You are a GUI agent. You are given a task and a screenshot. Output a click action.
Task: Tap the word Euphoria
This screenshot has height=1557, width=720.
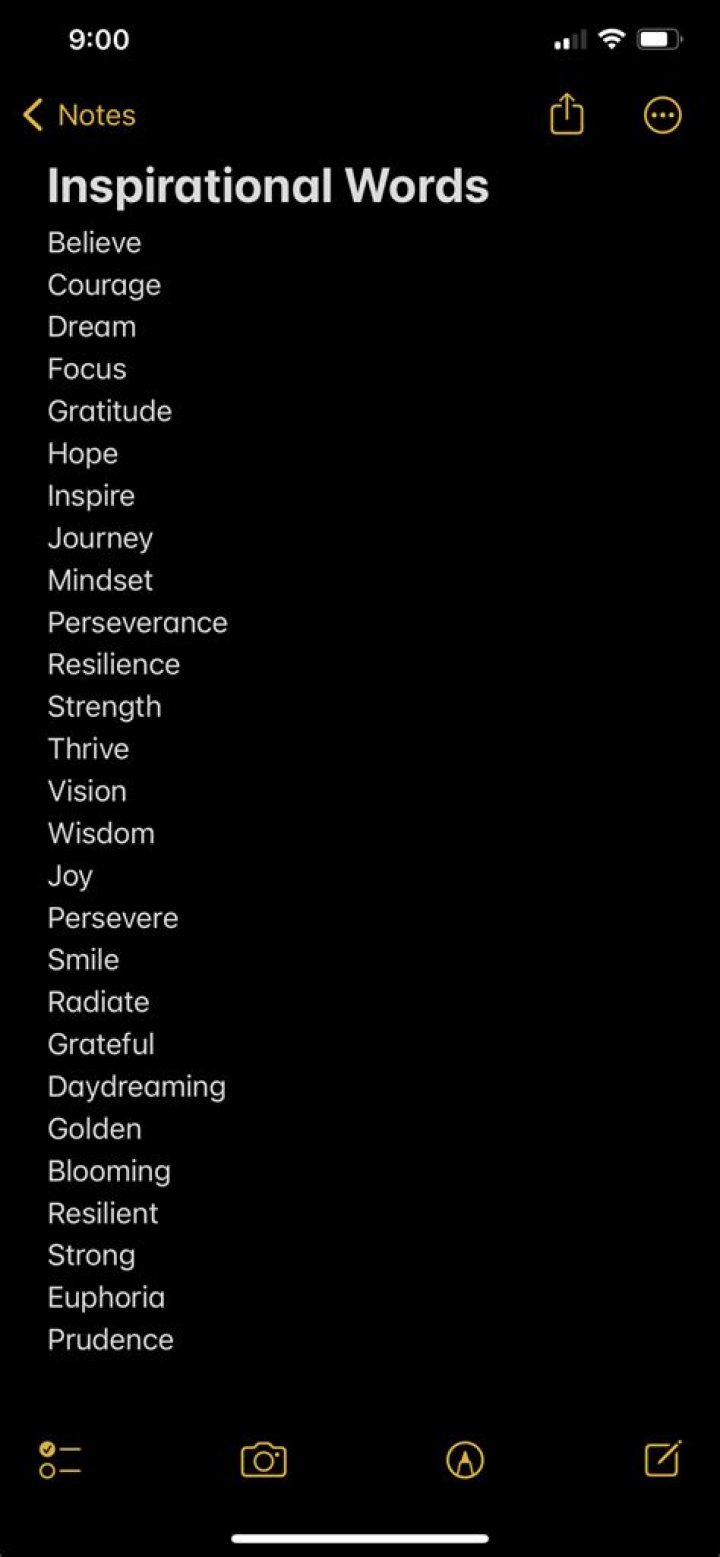(106, 1297)
